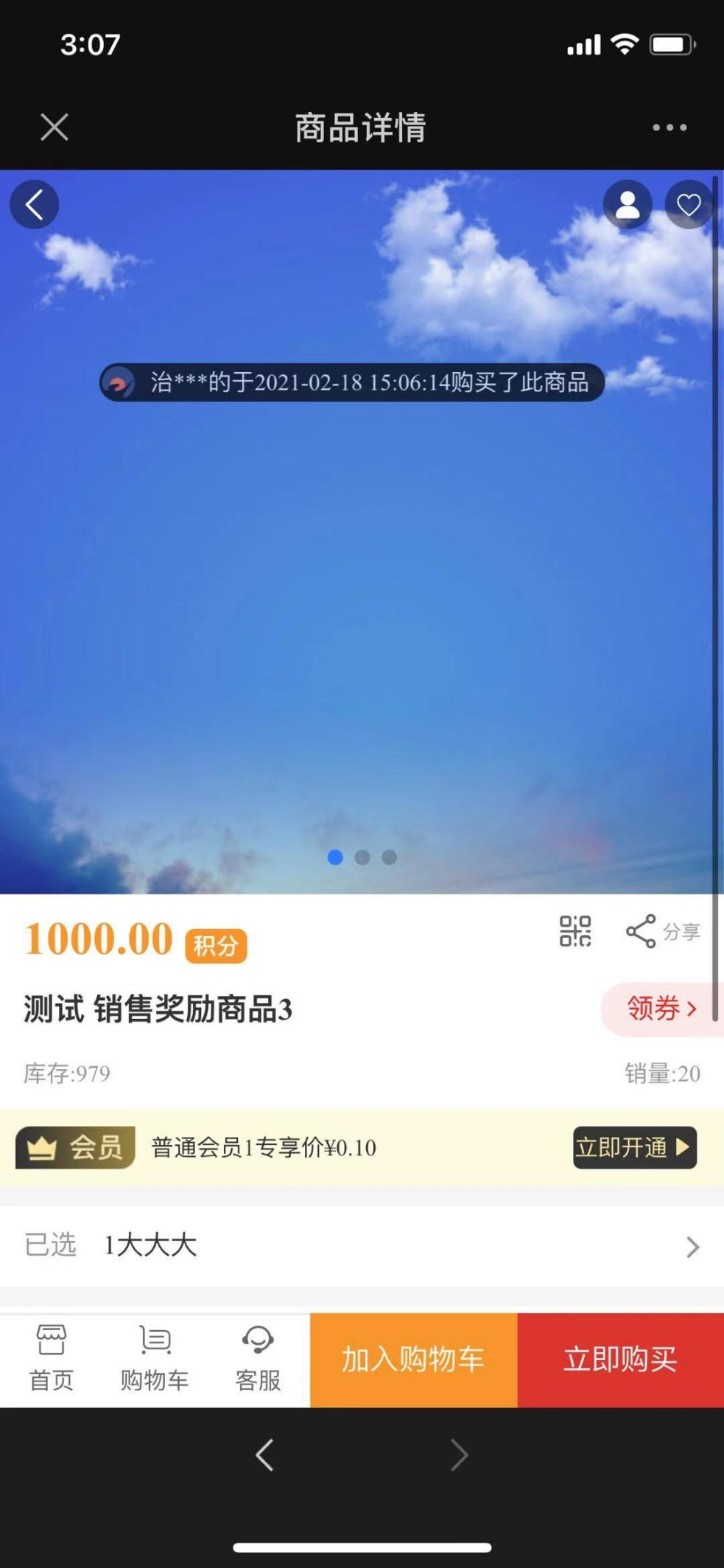Go back using the round arrow
This screenshot has width=724, height=1568.
click(x=35, y=204)
